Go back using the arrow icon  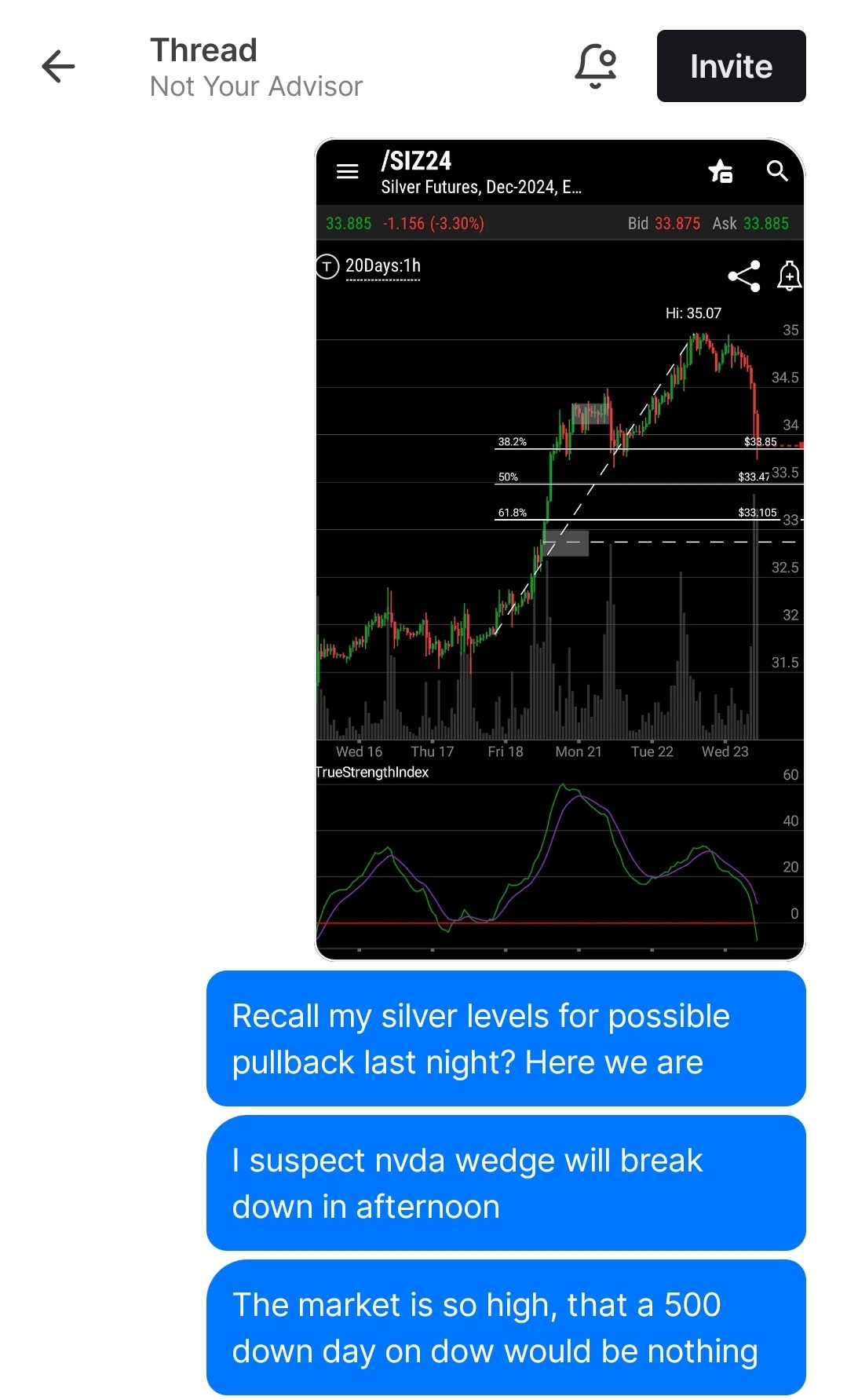[58, 66]
